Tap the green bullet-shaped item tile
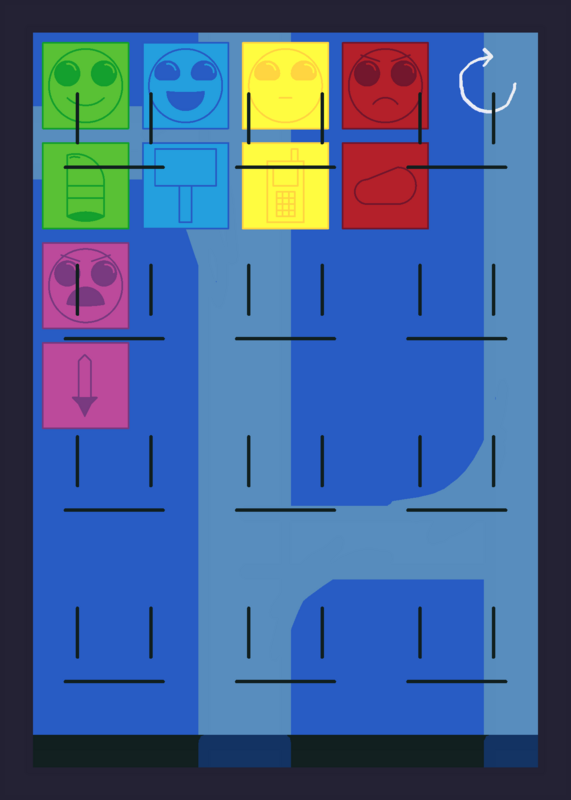 pos(86,186)
